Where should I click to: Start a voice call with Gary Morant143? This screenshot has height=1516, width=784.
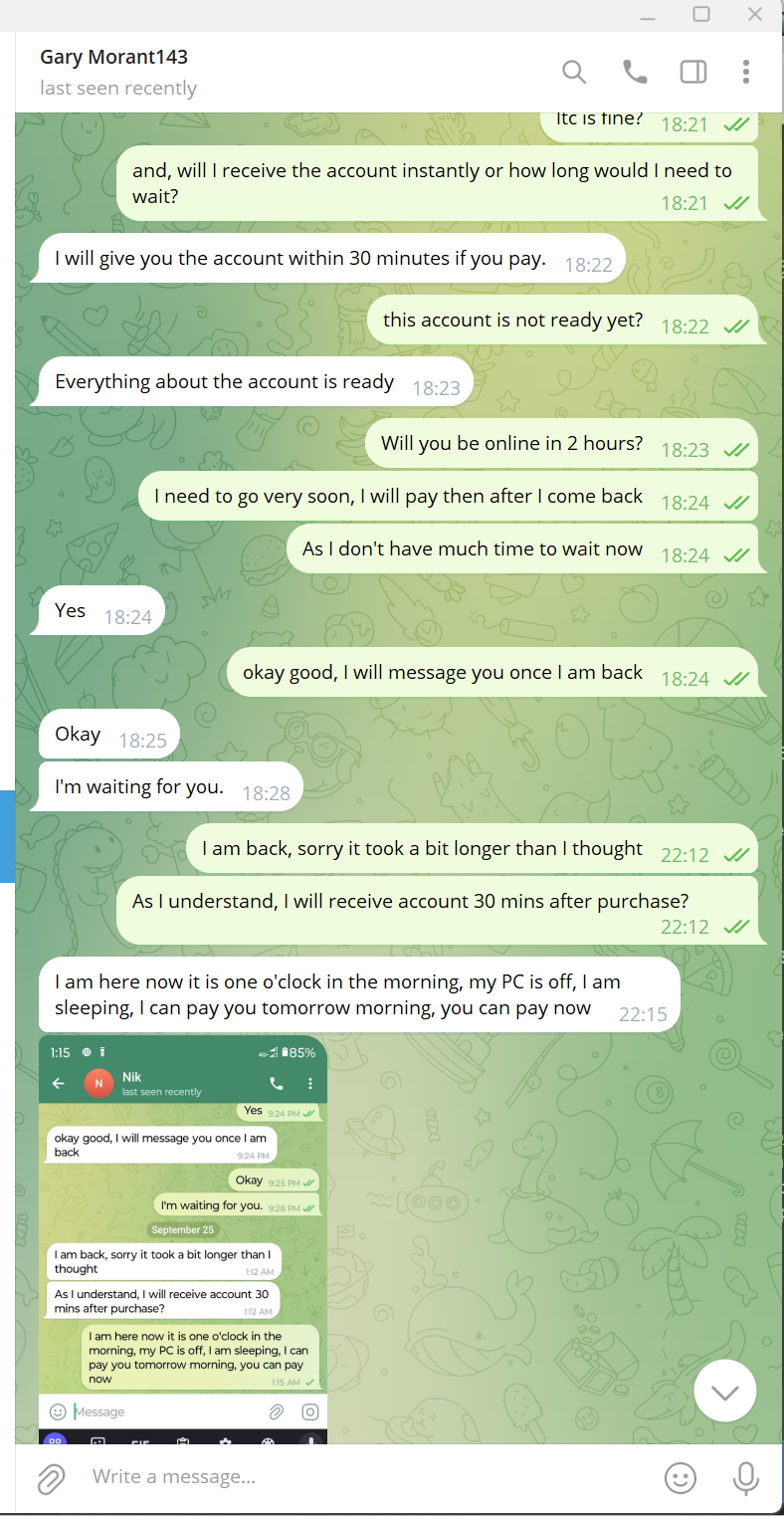pyautogui.click(x=634, y=72)
